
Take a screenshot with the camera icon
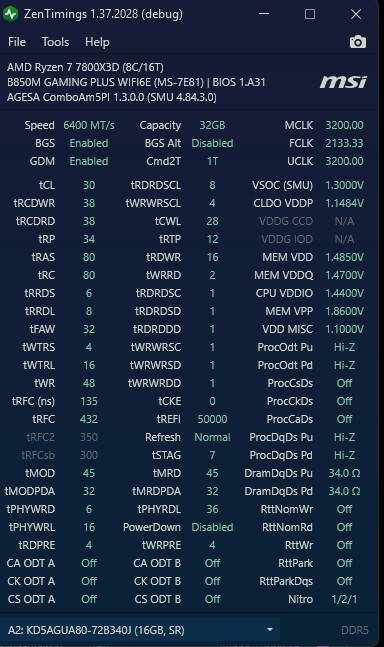click(x=358, y=42)
